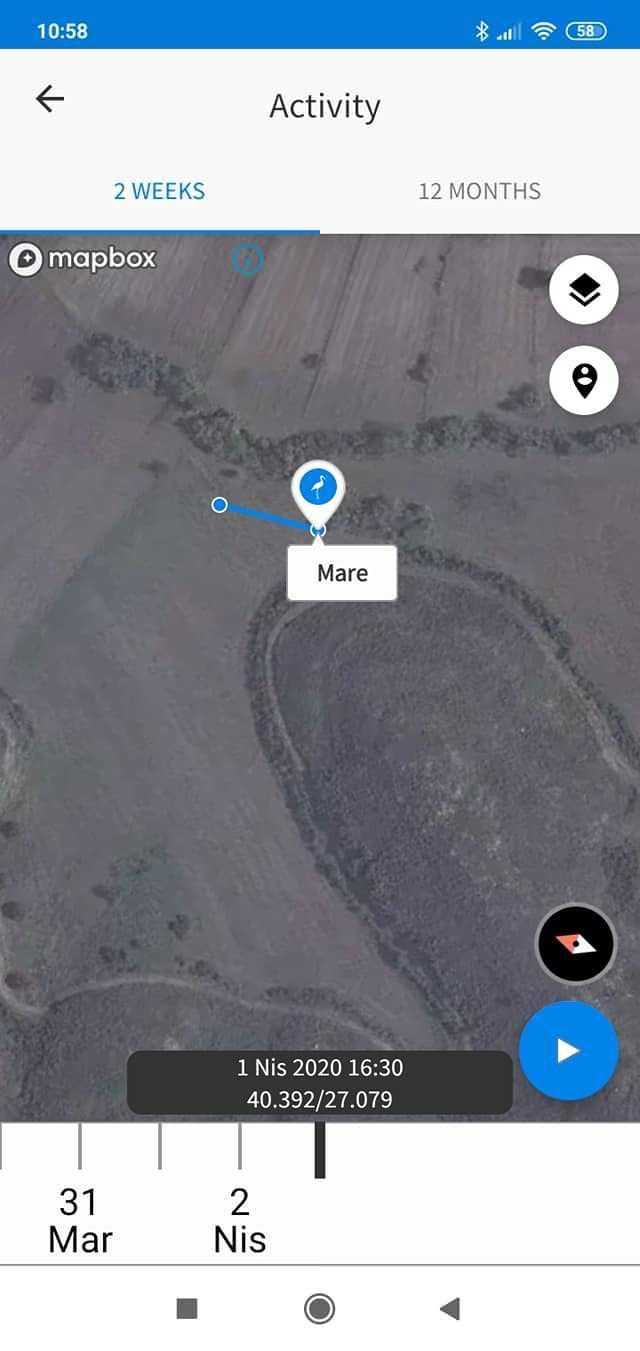This screenshot has width=640, height=1351.
Task: Jump to 2 Nis on the timeline
Action: [x=240, y=1218]
